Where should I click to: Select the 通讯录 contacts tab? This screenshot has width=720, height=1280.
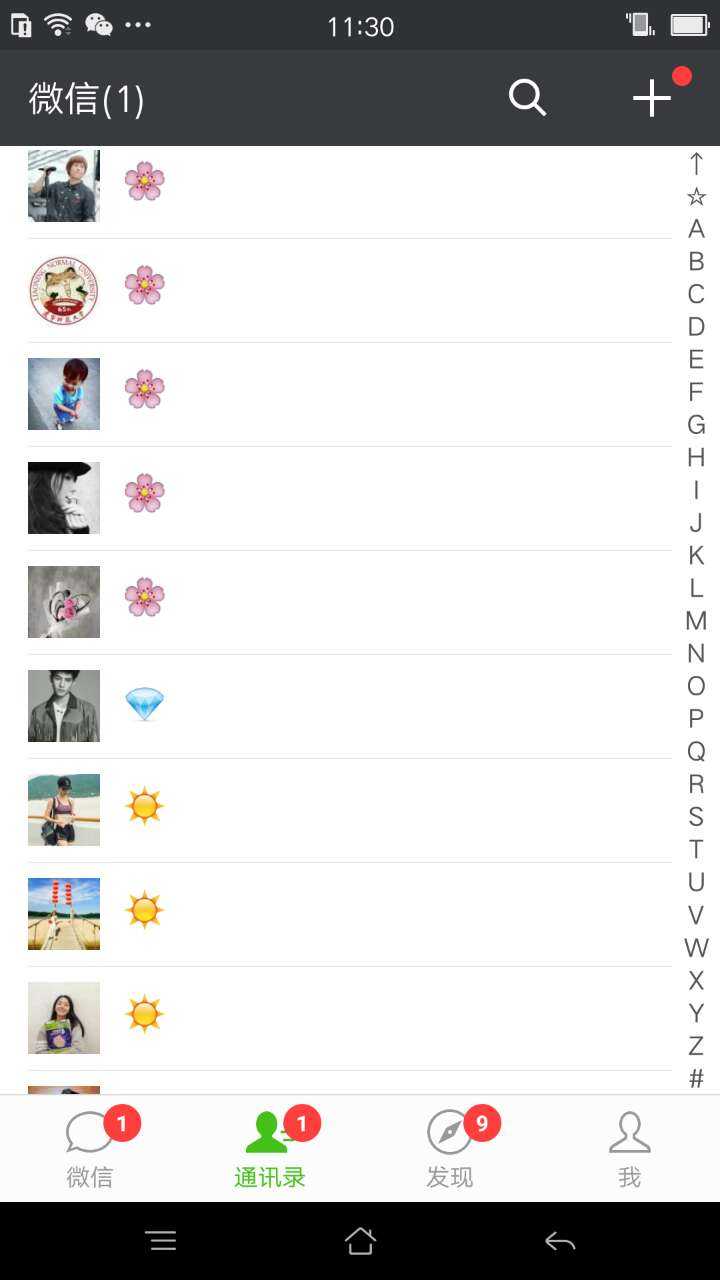pyautogui.click(x=270, y=1149)
